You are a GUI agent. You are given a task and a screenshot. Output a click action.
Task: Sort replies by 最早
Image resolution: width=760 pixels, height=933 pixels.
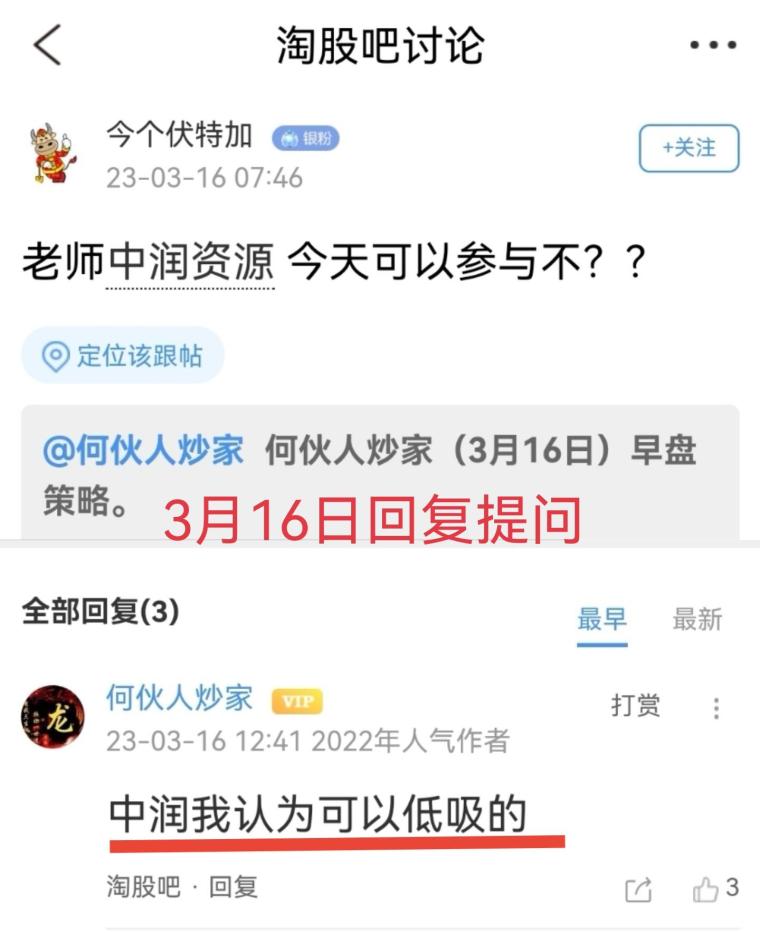tap(602, 619)
